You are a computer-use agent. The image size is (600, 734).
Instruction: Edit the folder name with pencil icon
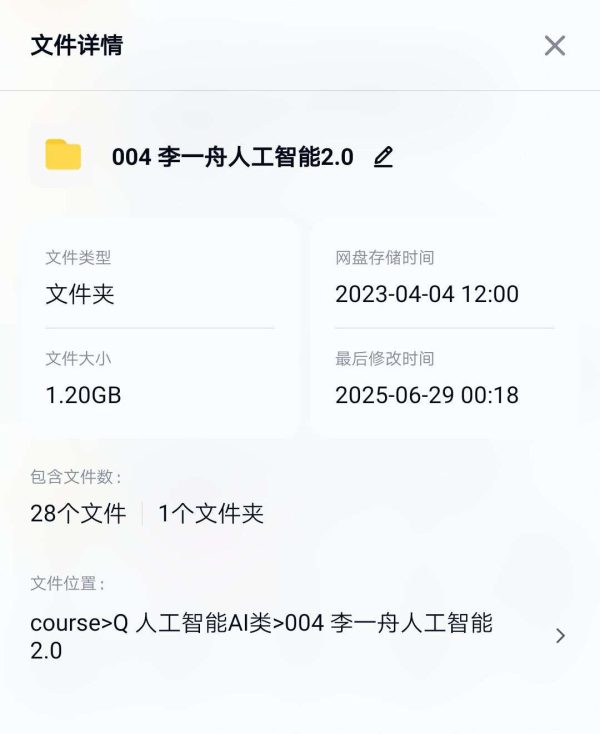pos(383,157)
